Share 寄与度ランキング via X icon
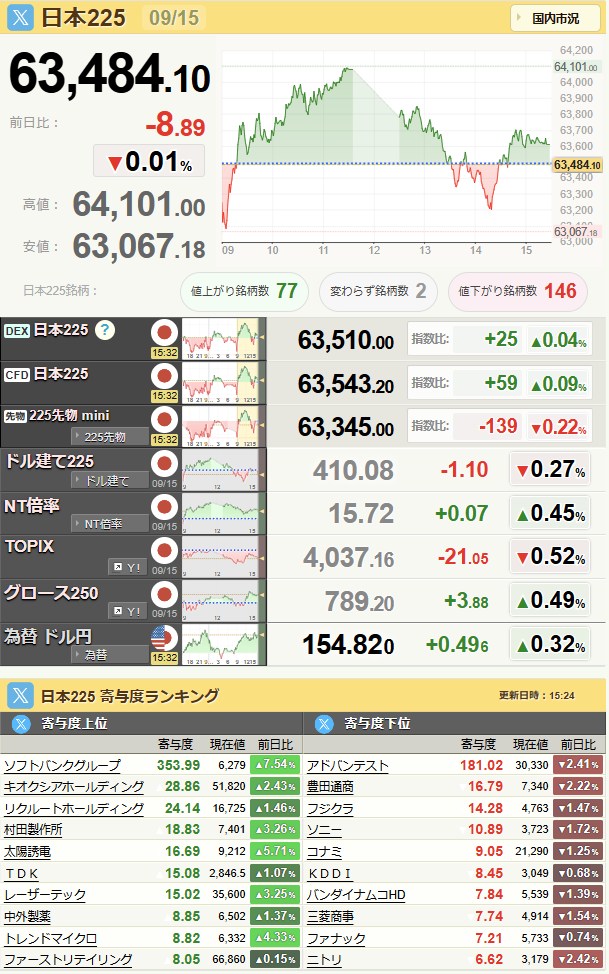Image resolution: width=609 pixels, height=974 pixels. click(x=21, y=695)
